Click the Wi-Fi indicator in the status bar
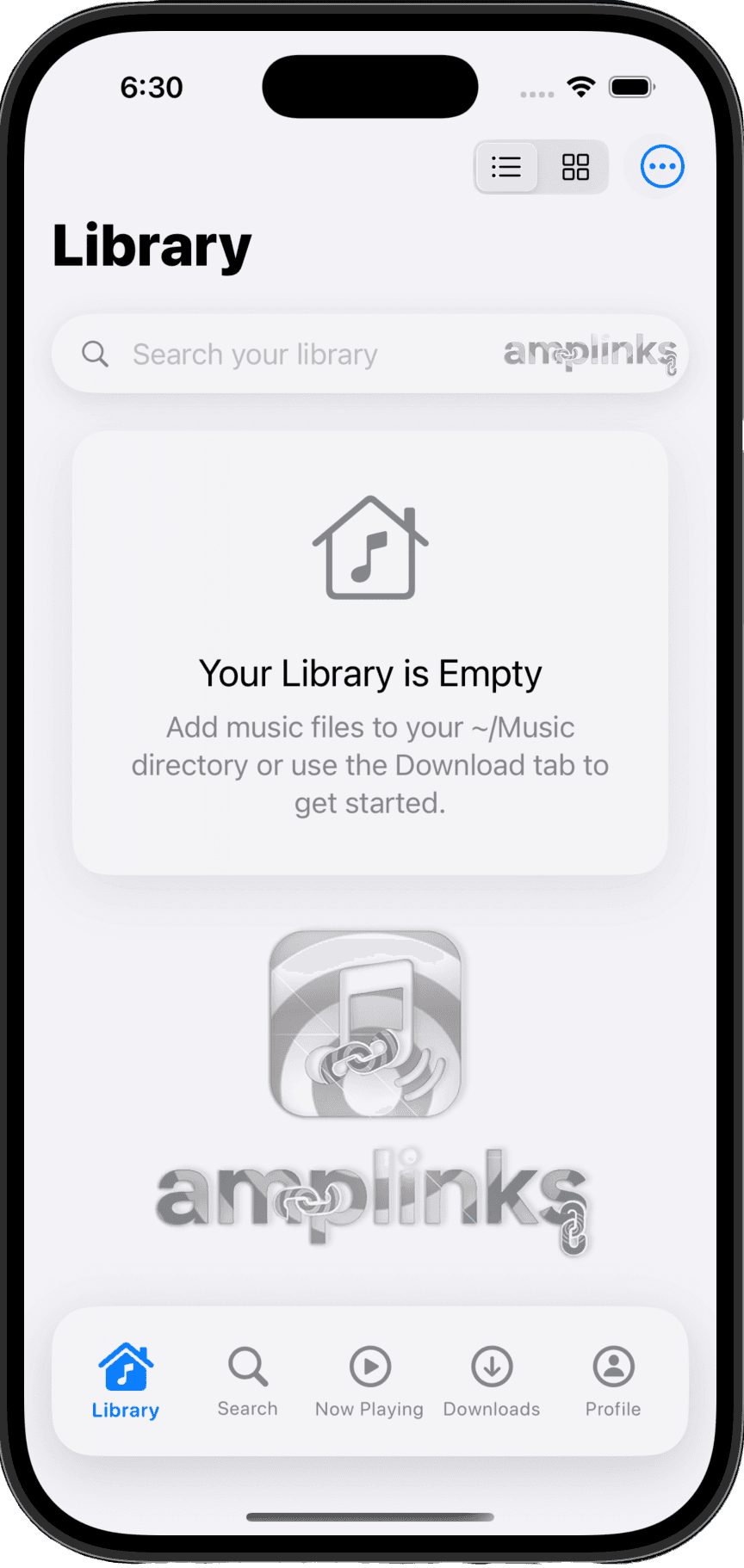 [x=580, y=86]
